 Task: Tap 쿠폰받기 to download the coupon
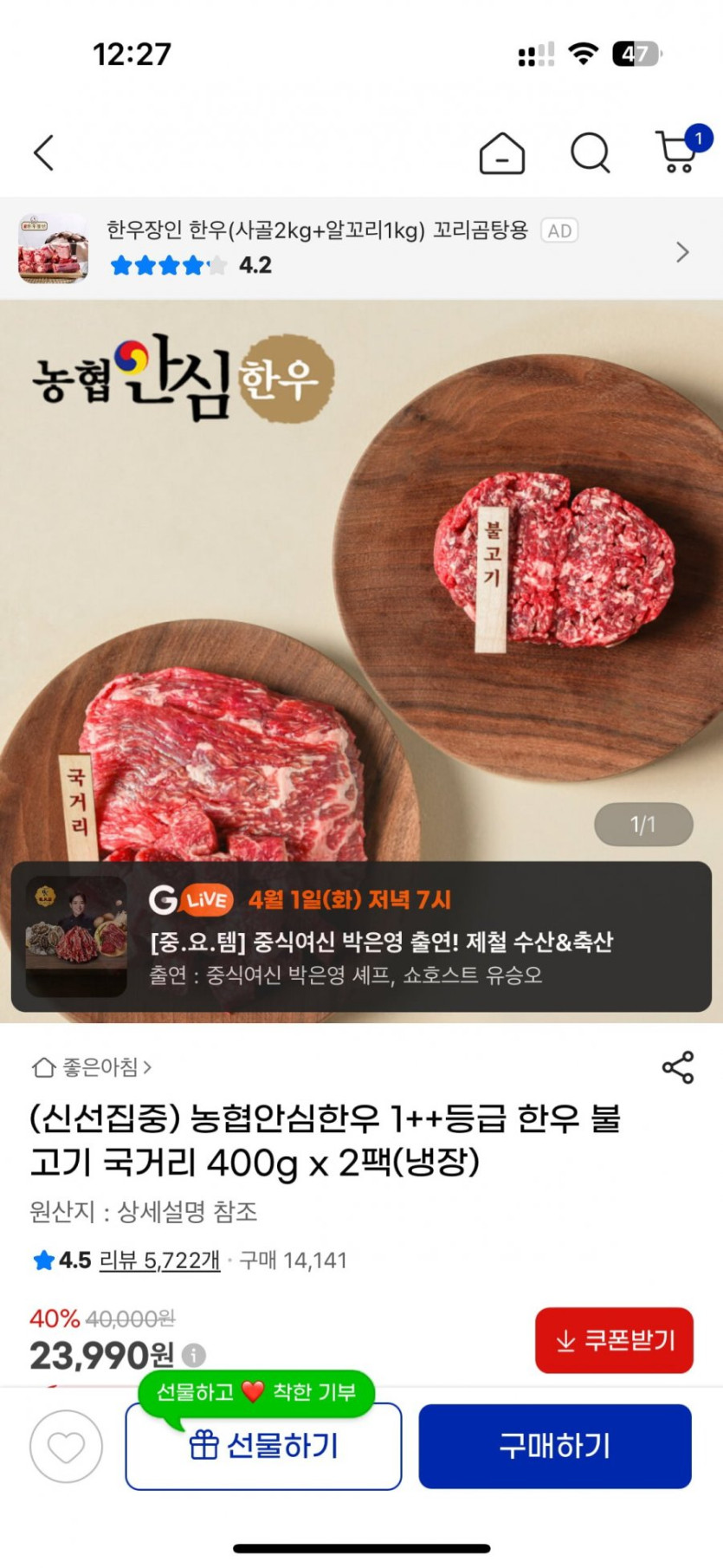tap(614, 1340)
